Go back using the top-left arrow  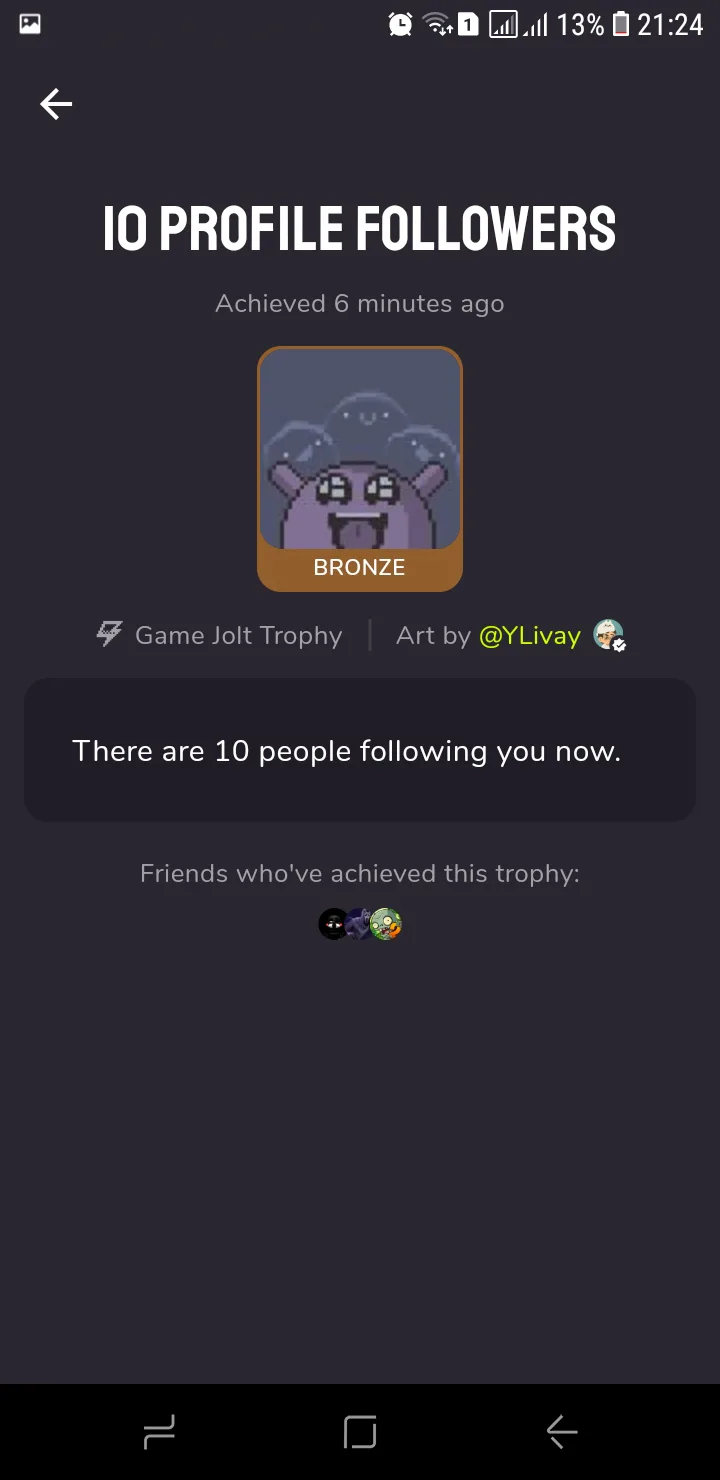tap(56, 104)
